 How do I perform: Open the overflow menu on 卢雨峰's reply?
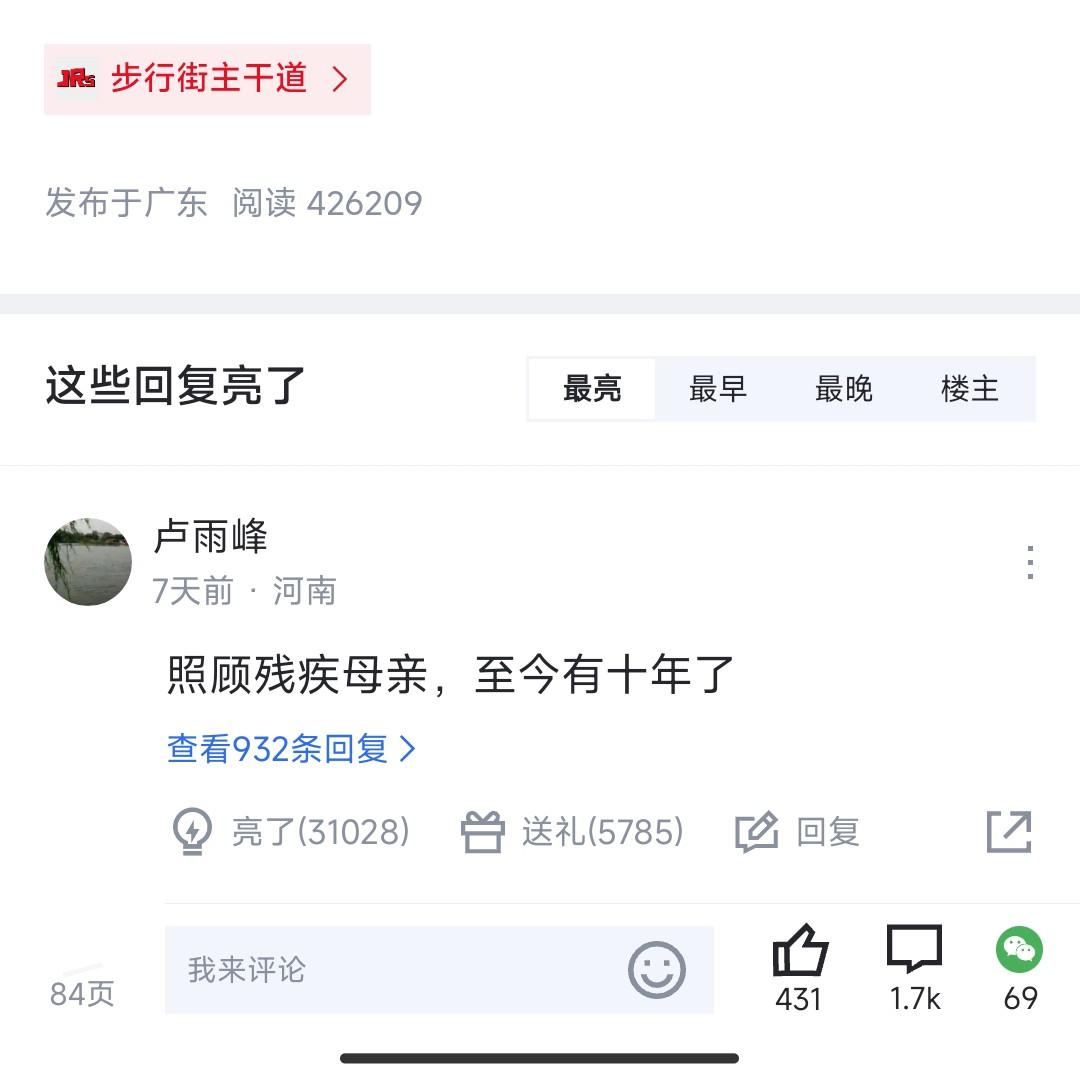[x=1030, y=563]
